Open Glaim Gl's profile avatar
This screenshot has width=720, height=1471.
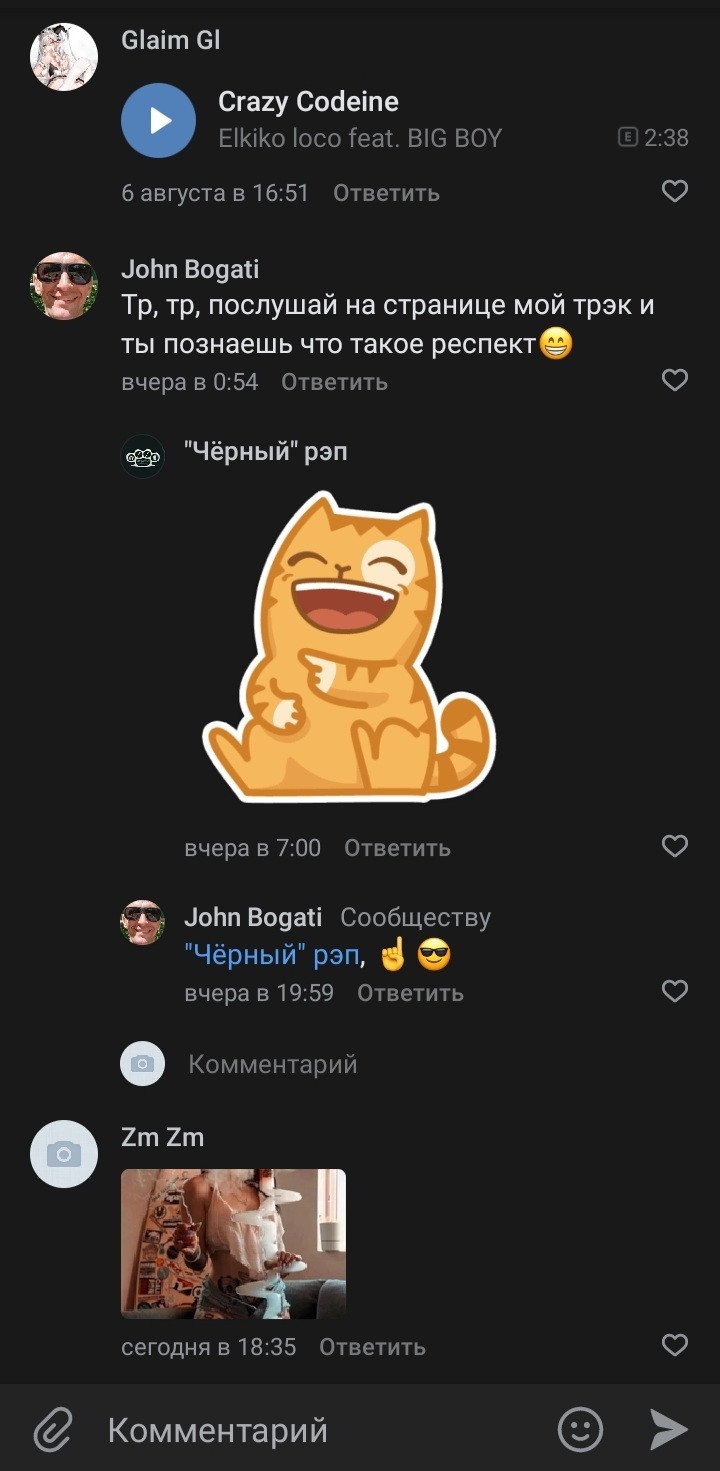64,57
